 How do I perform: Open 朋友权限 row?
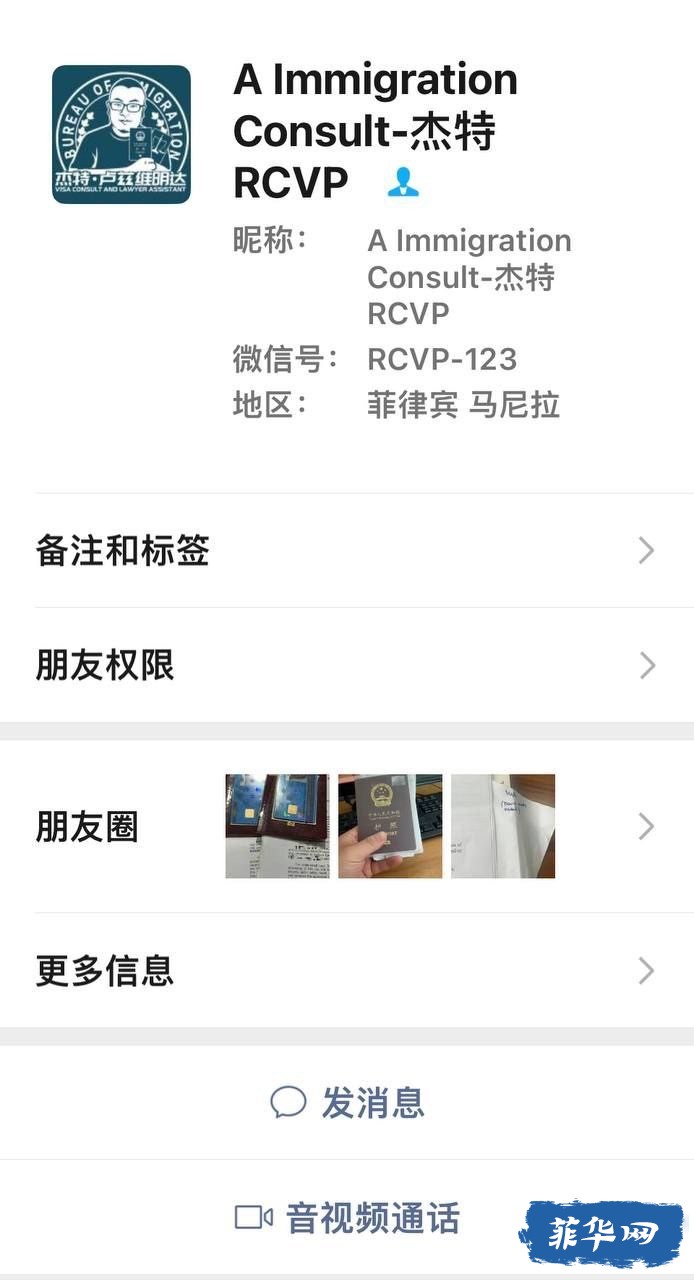[345, 665]
